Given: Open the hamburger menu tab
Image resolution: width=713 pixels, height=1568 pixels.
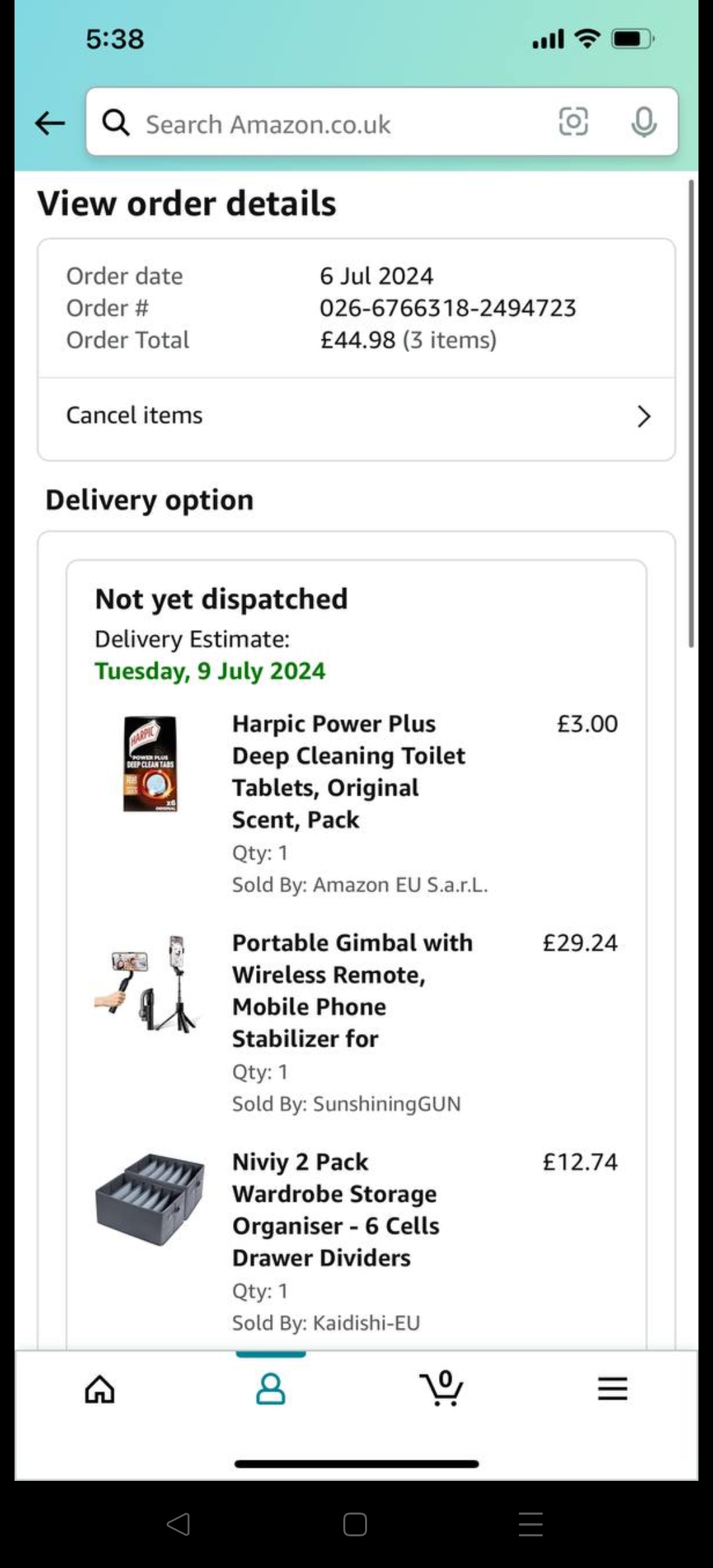Looking at the screenshot, I should [x=613, y=1388].
